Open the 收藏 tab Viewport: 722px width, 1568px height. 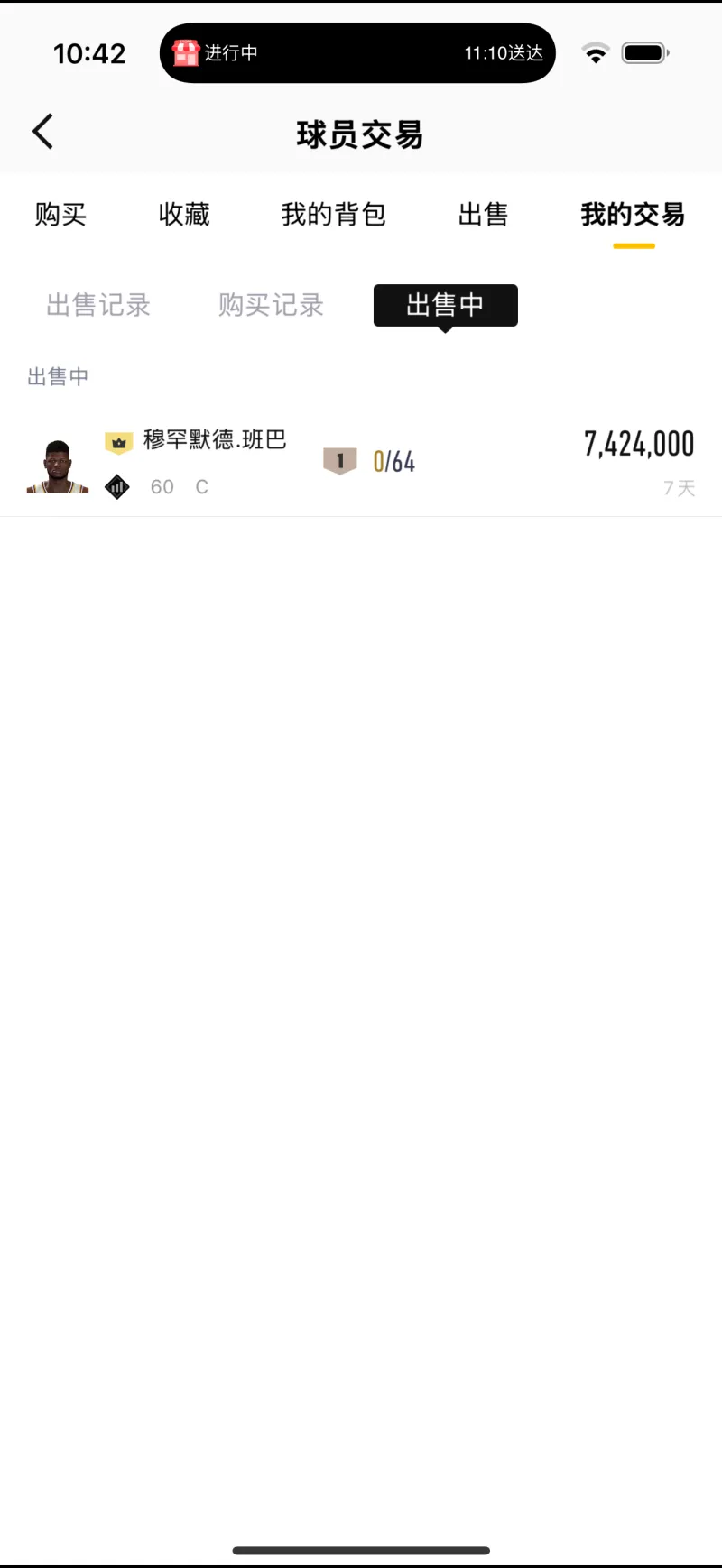point(187,215)
